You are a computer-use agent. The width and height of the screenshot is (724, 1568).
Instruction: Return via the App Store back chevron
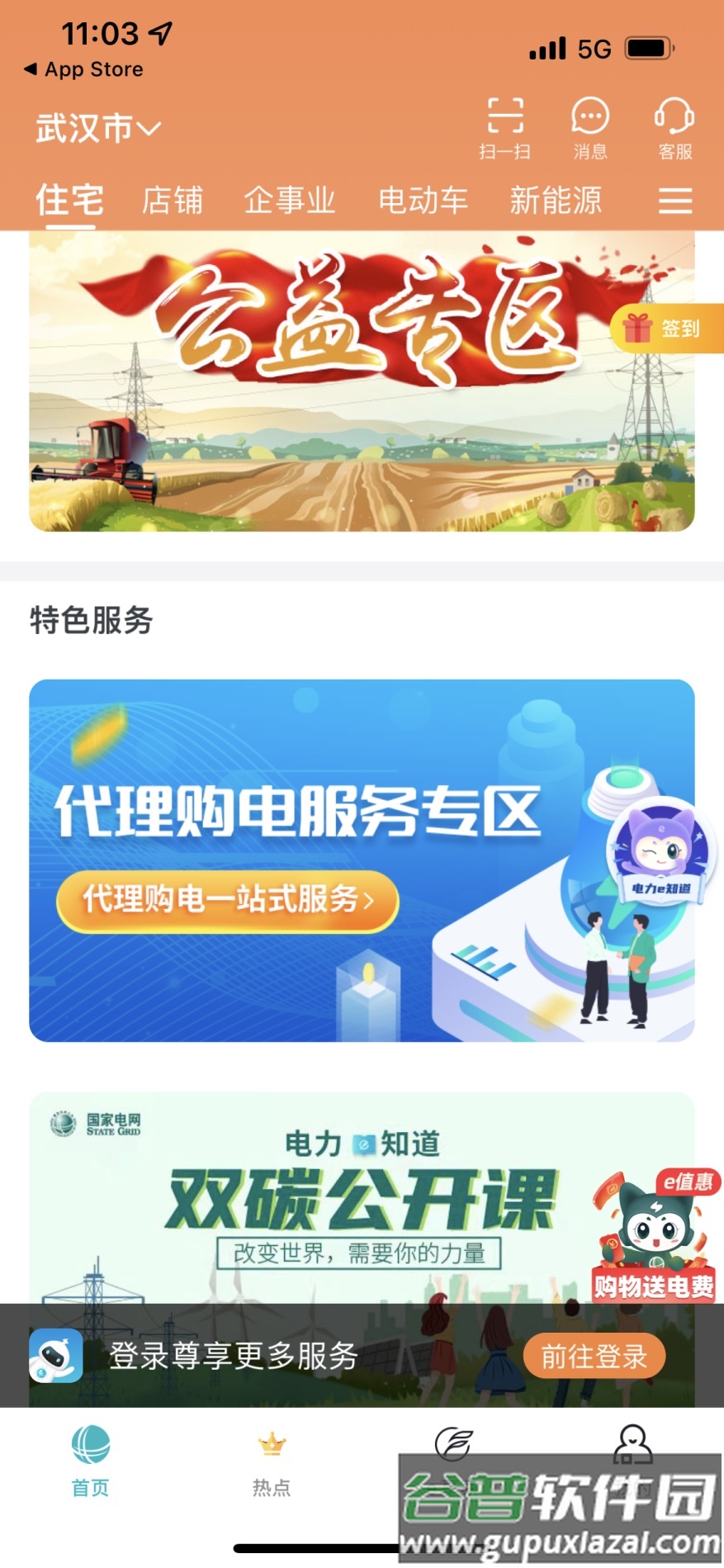[x=31, y=69]
